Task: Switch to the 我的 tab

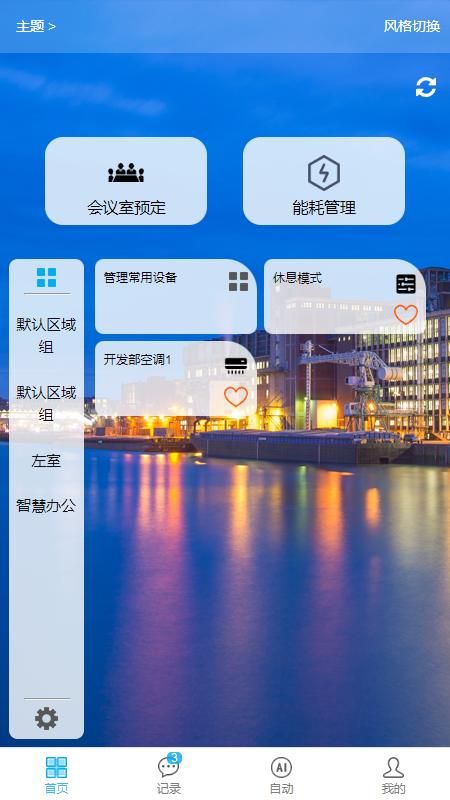Action: 393,774
